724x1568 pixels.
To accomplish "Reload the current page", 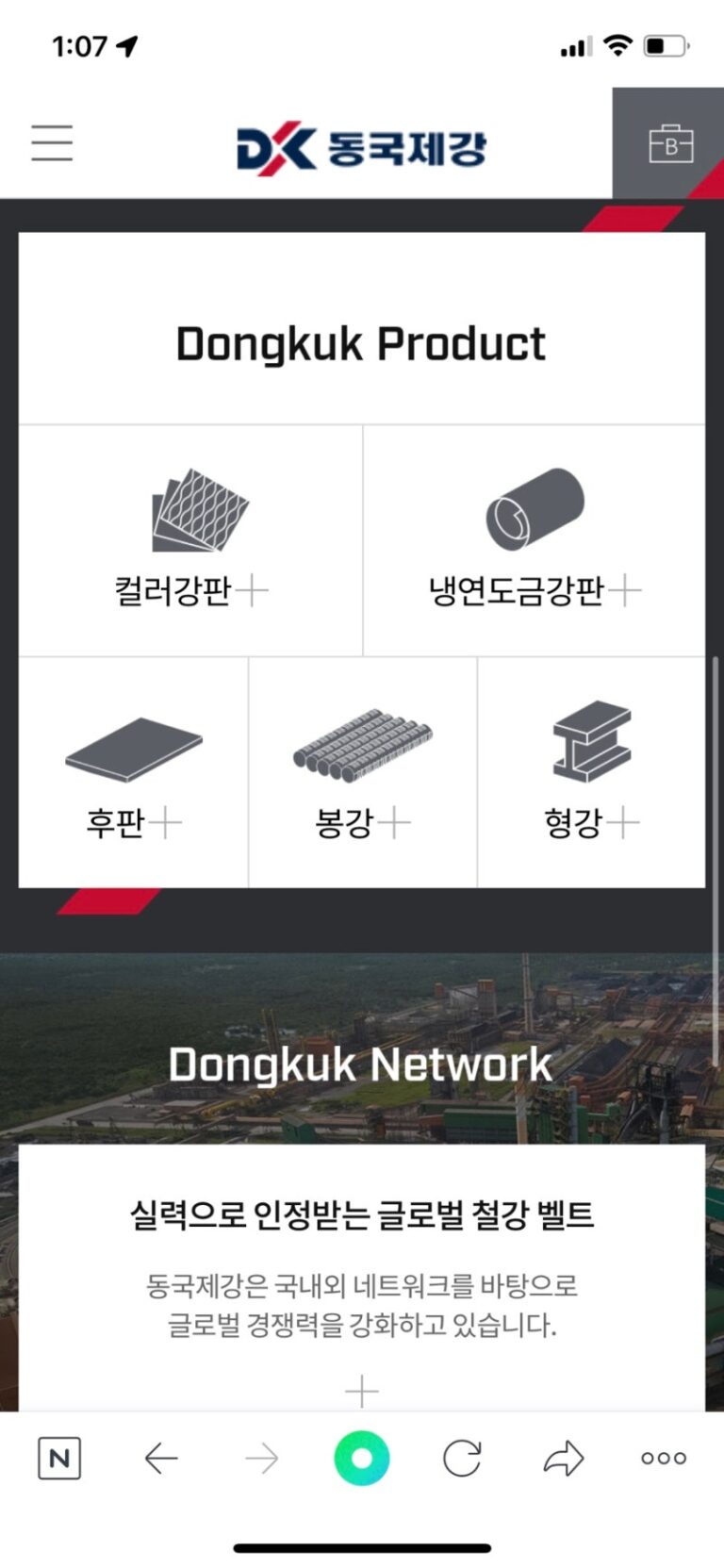I will 462,1459.
